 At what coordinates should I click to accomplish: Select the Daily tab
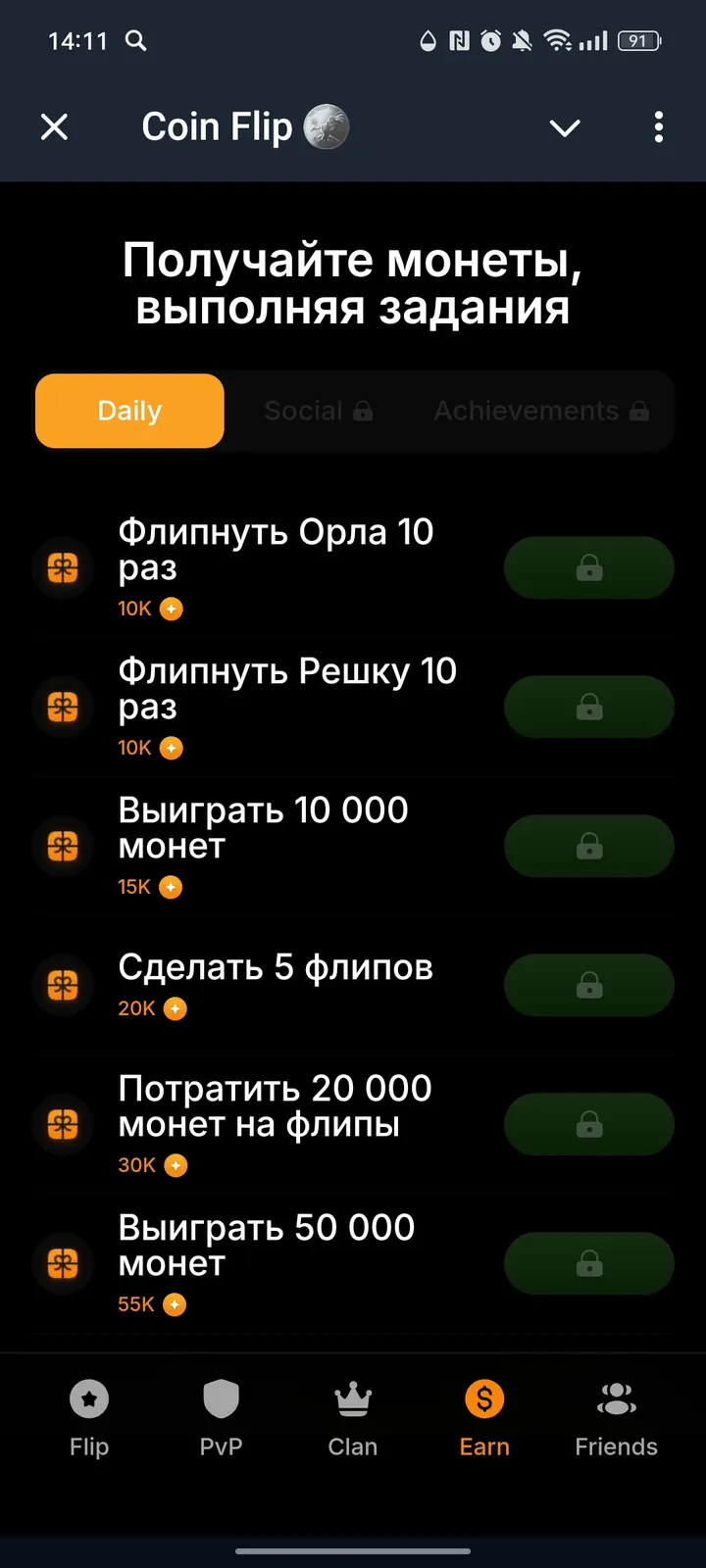tap(128, 411)
